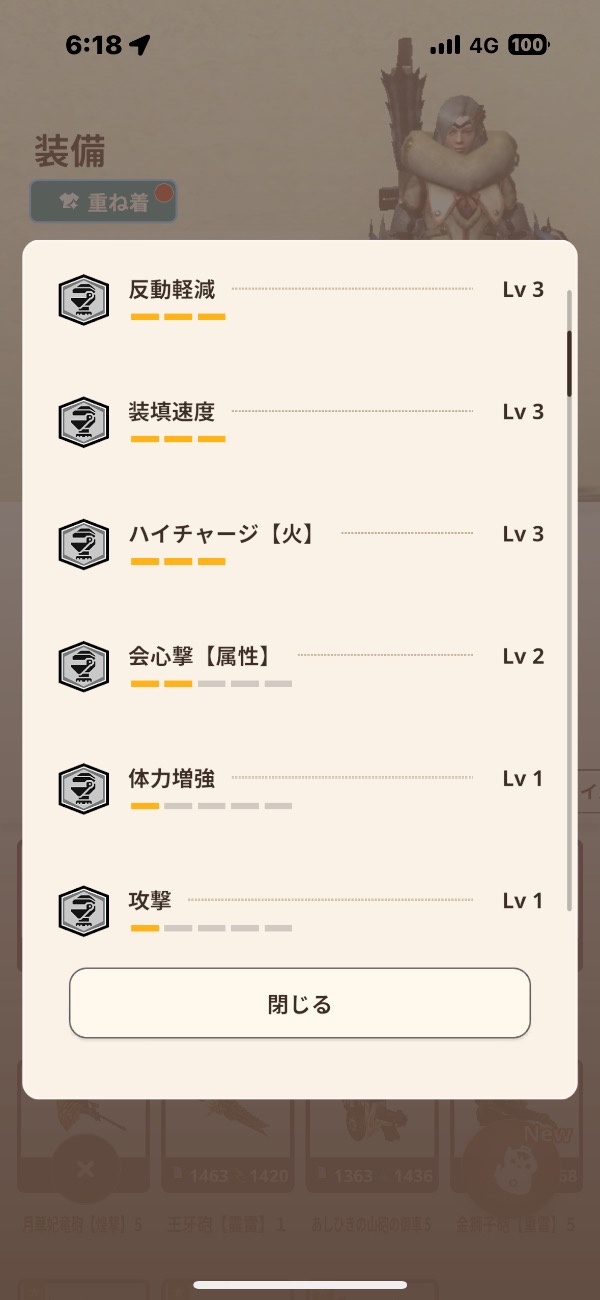Screen dimensions: 600x1300
Task: Open the 体力増強 skill details
Action: (x=300, y=787)
